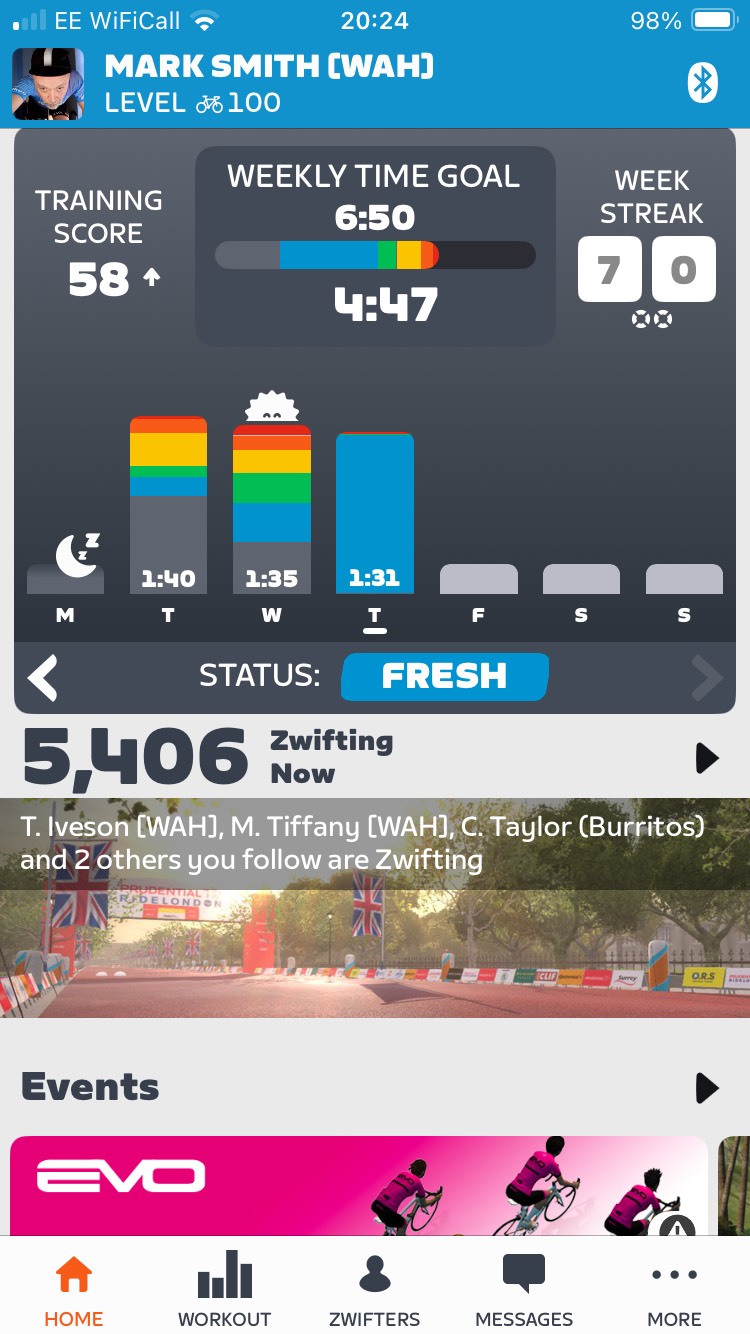Select Tuesday's 1:40 activity bar
750x1334 pixels.
(168, 506)
